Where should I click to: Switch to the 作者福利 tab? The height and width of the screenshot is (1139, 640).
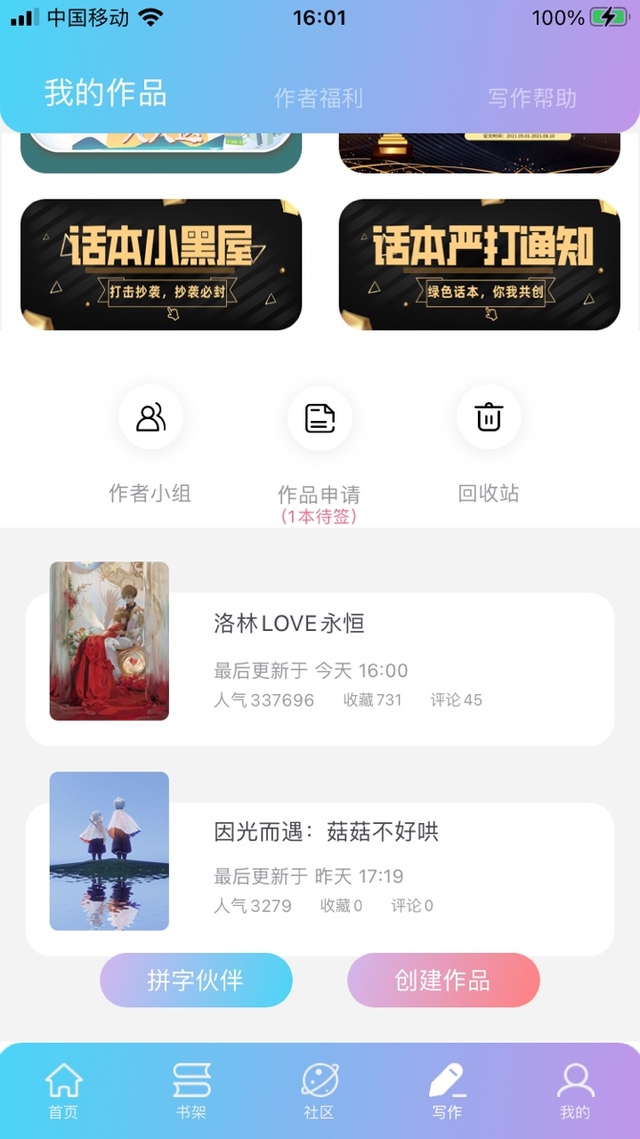(318, 98)
